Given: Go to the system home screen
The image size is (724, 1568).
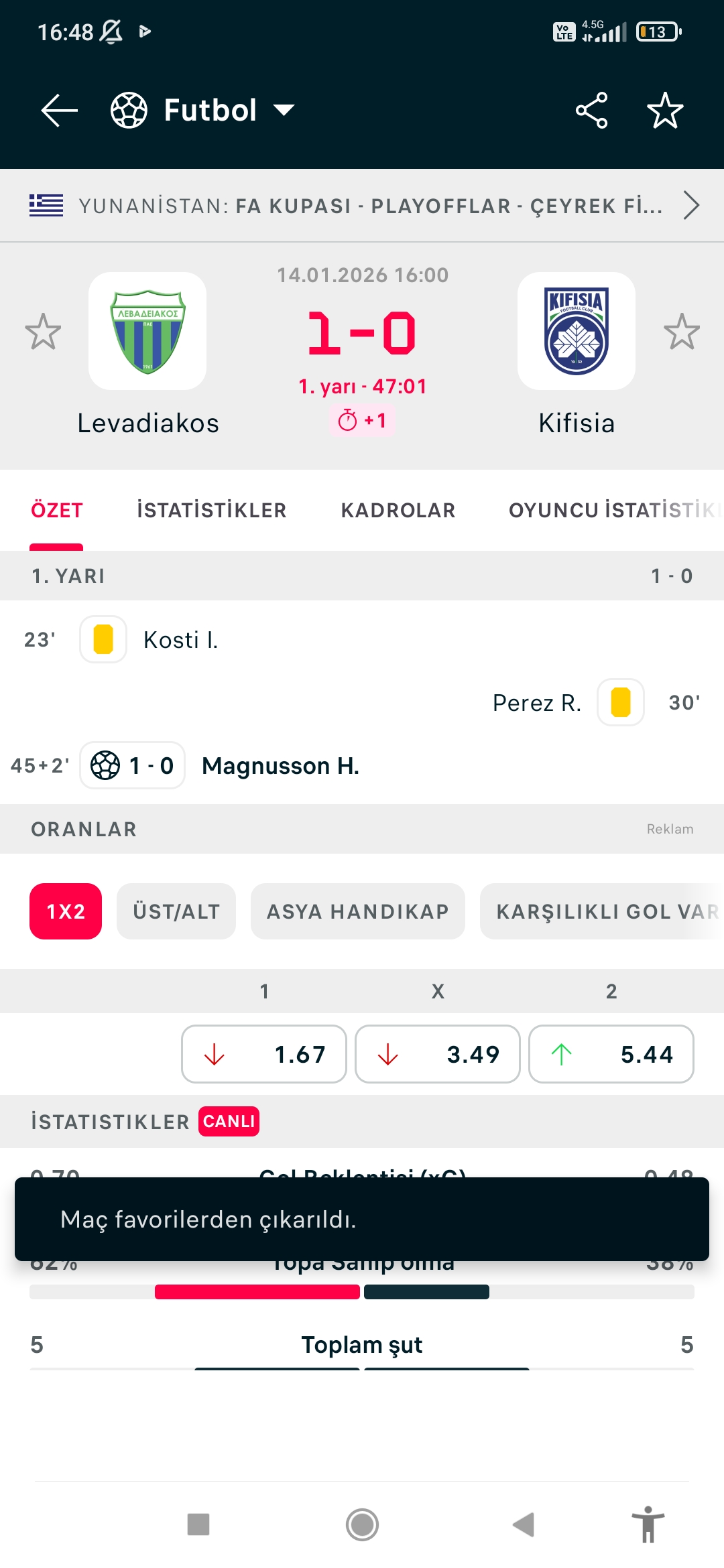Looking at the screenshot, I should tap(362, 1524).
